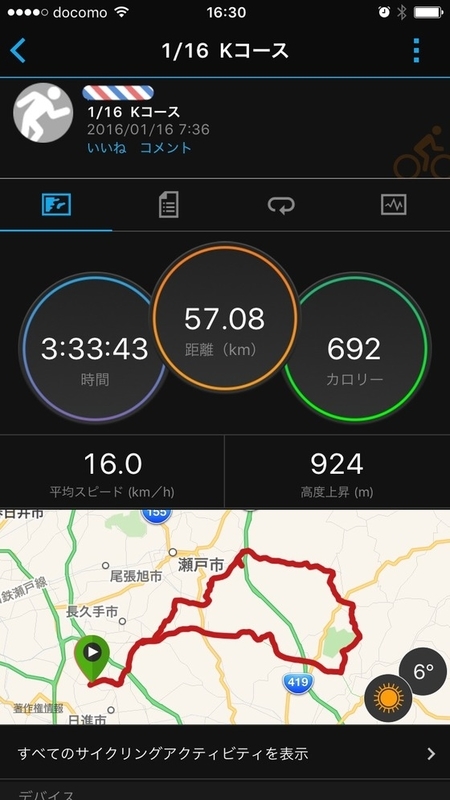The width and height of the screenshot is (450, 800).
Task: Switch to the charts graph tab
Action: point(393,205)
